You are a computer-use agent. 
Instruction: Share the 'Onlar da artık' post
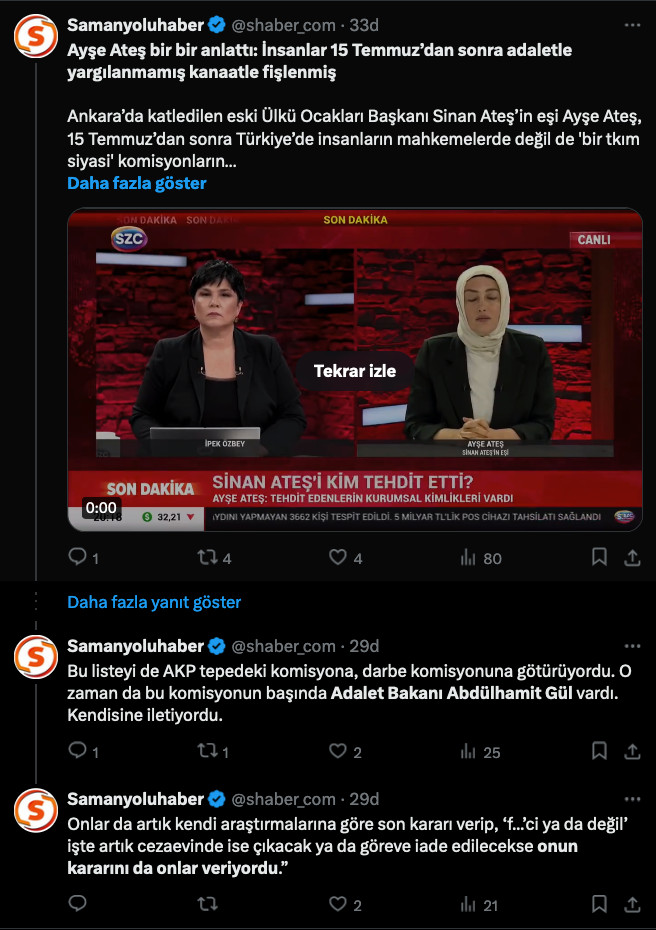(632, 905)
